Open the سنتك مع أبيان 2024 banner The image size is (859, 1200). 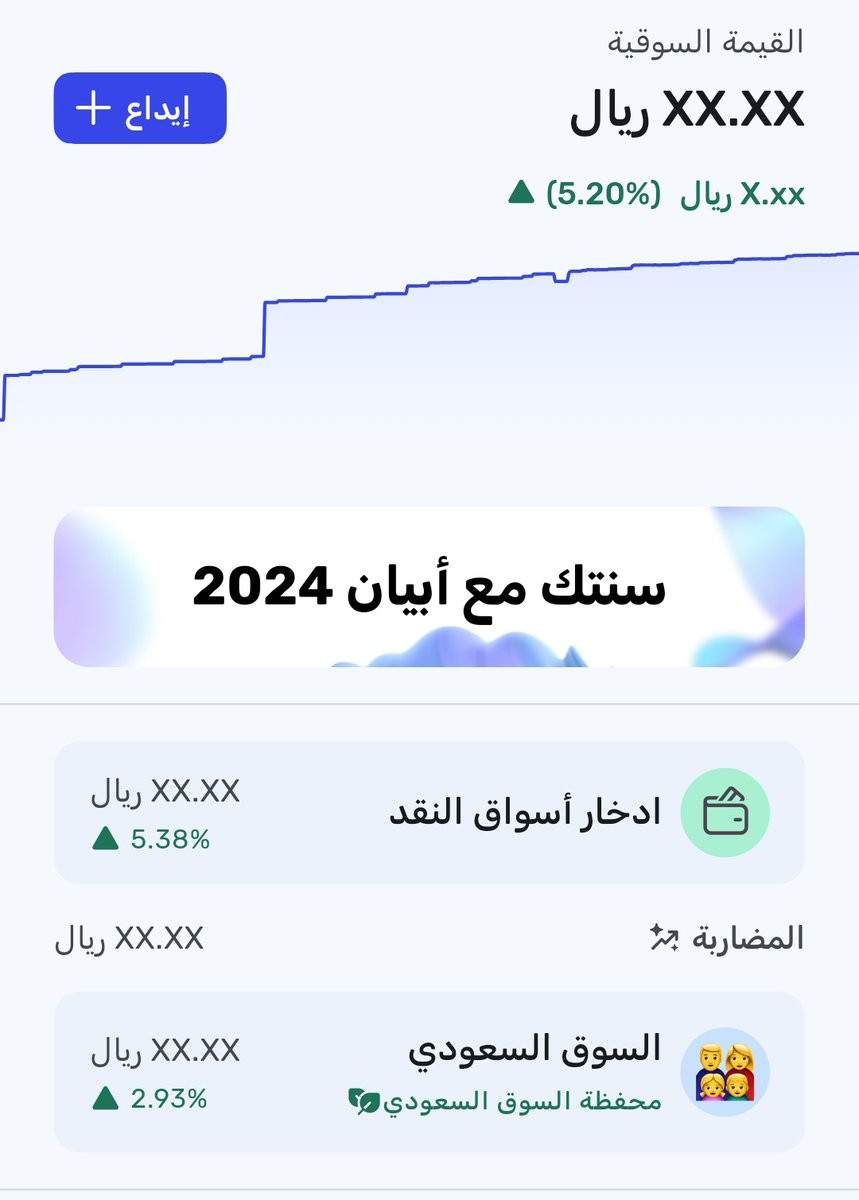(429, 586)
